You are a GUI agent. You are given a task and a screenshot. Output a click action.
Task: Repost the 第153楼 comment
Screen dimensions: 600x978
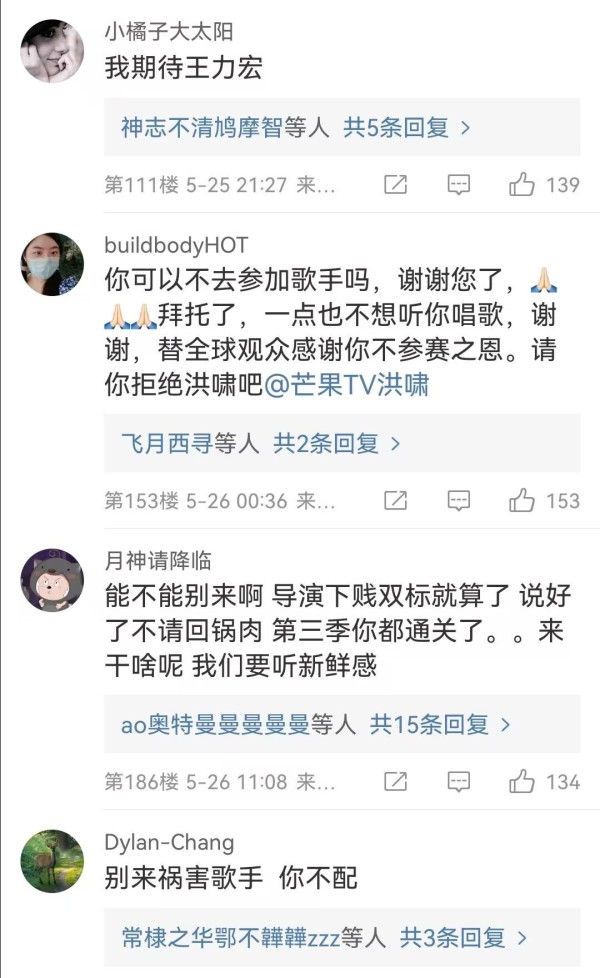(x=396, y=501)
